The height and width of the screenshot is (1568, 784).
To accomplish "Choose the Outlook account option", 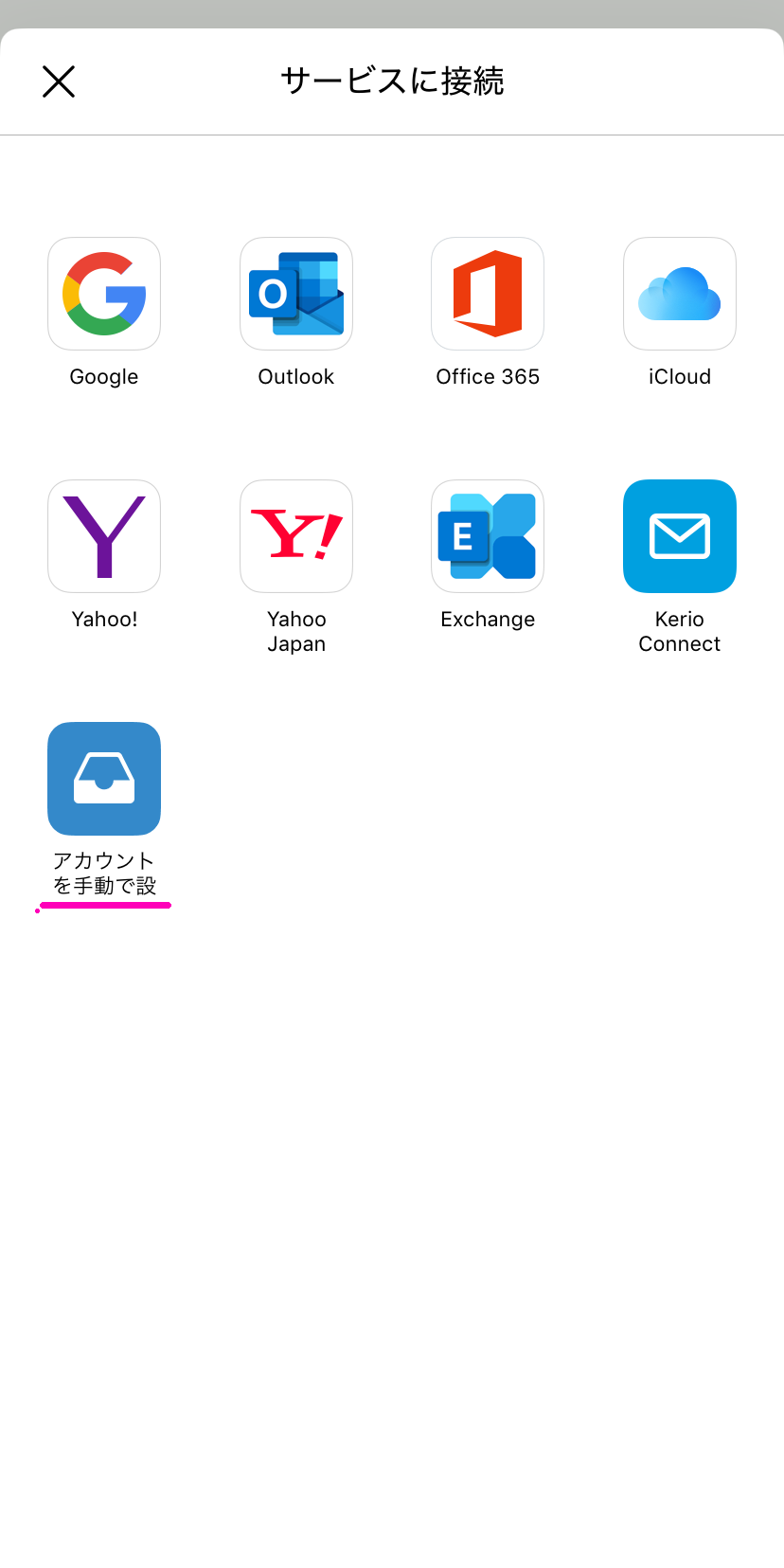I will pos(296,295).
